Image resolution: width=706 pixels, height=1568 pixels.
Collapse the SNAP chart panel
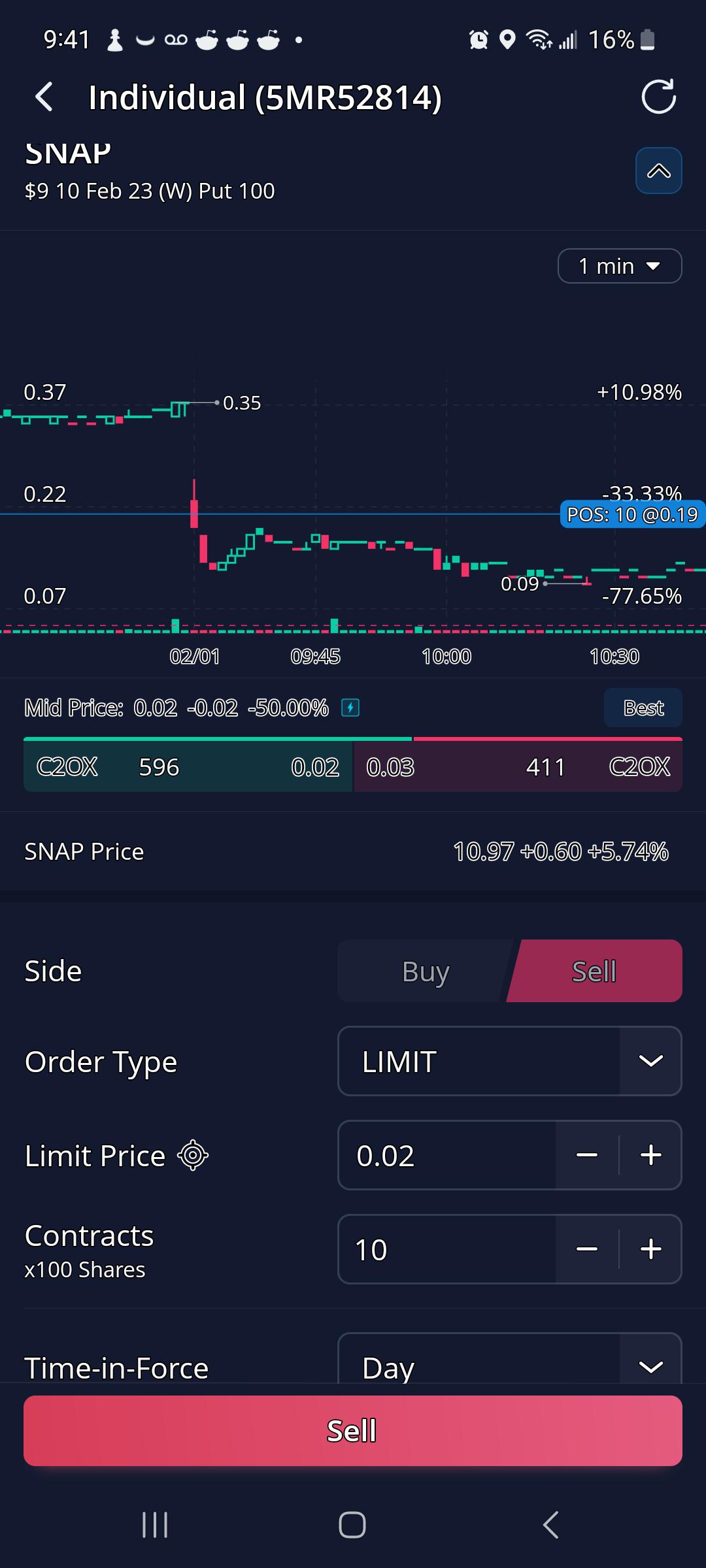tap(658, 171)
